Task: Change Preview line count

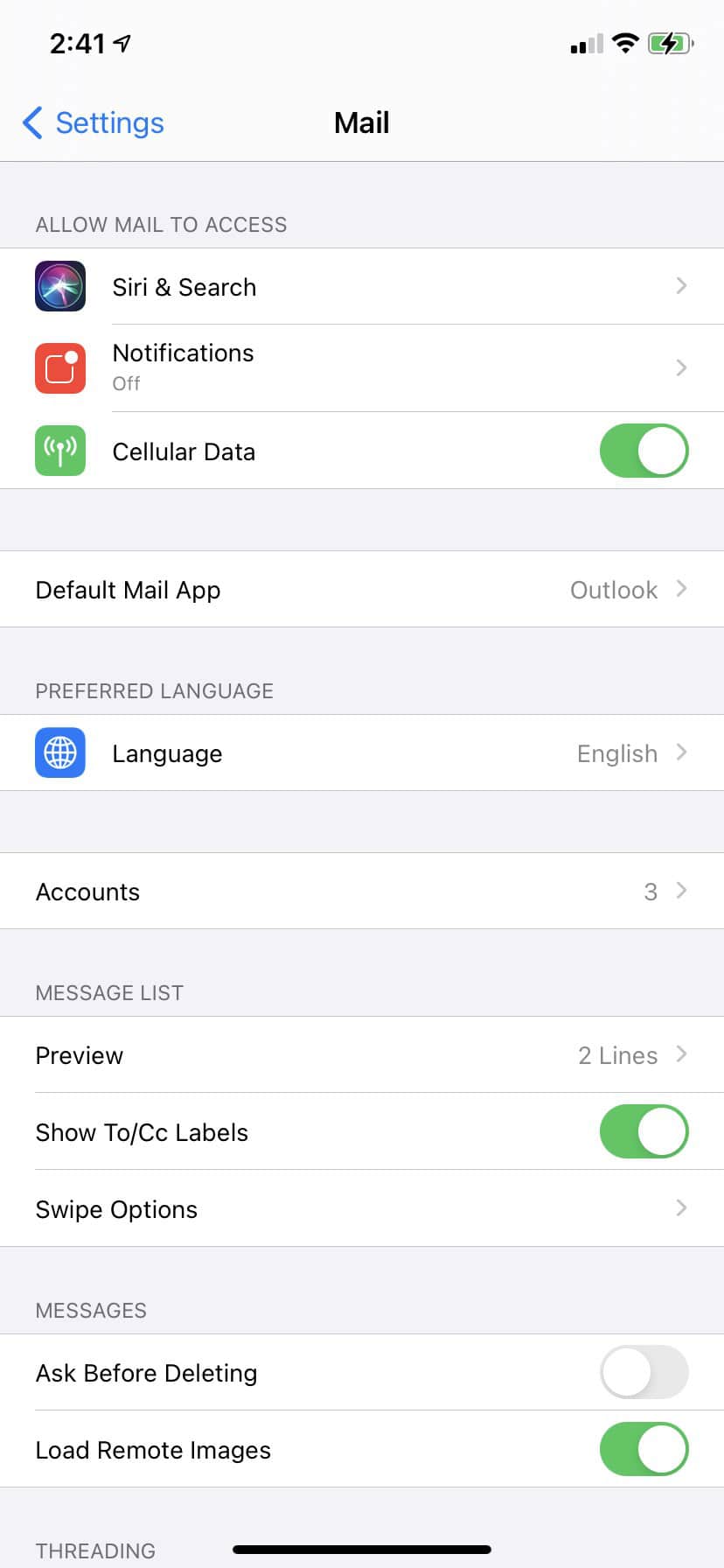Action: (x=360, y=1055)
